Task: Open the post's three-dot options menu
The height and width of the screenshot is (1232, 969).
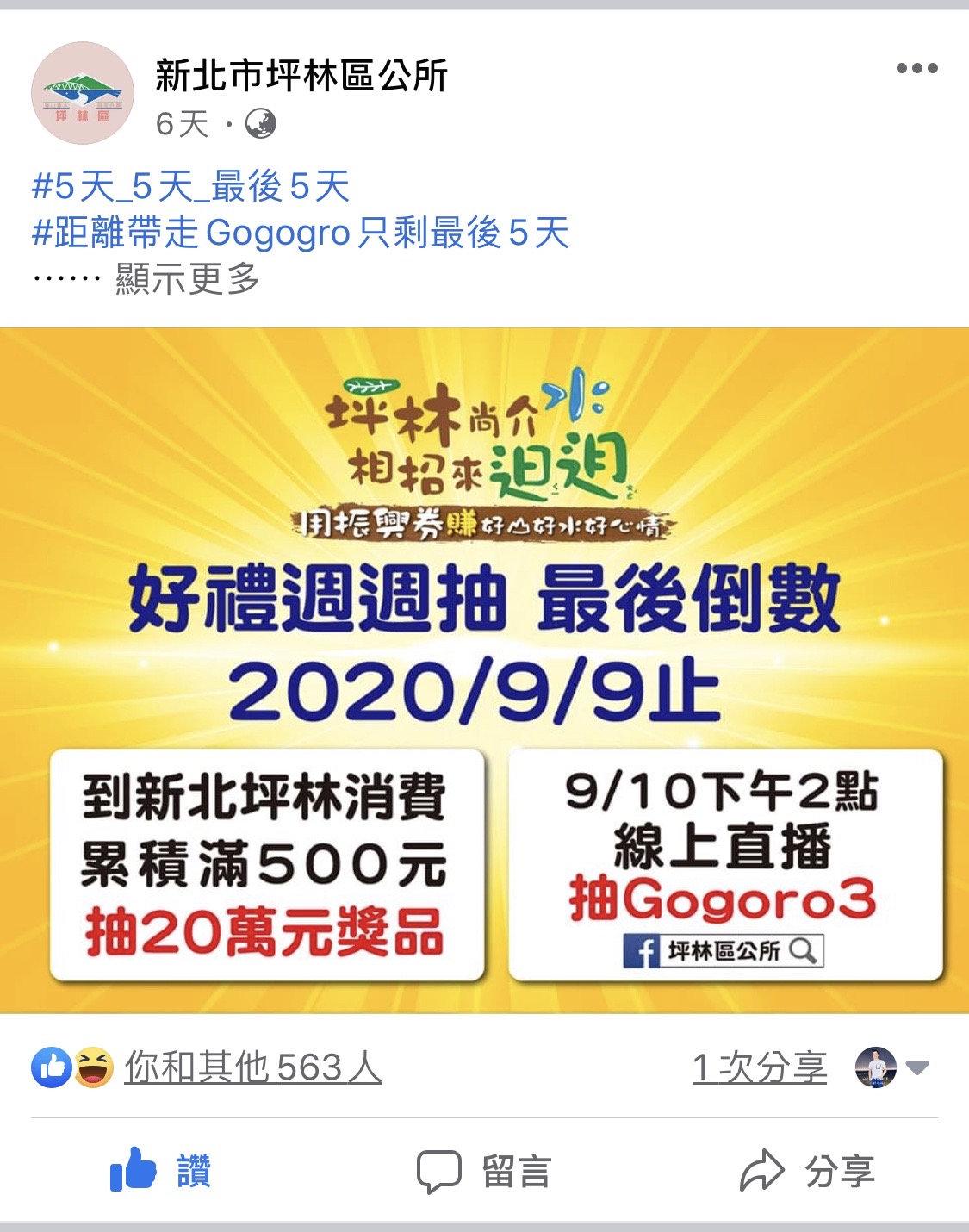Action: [916, 68]
